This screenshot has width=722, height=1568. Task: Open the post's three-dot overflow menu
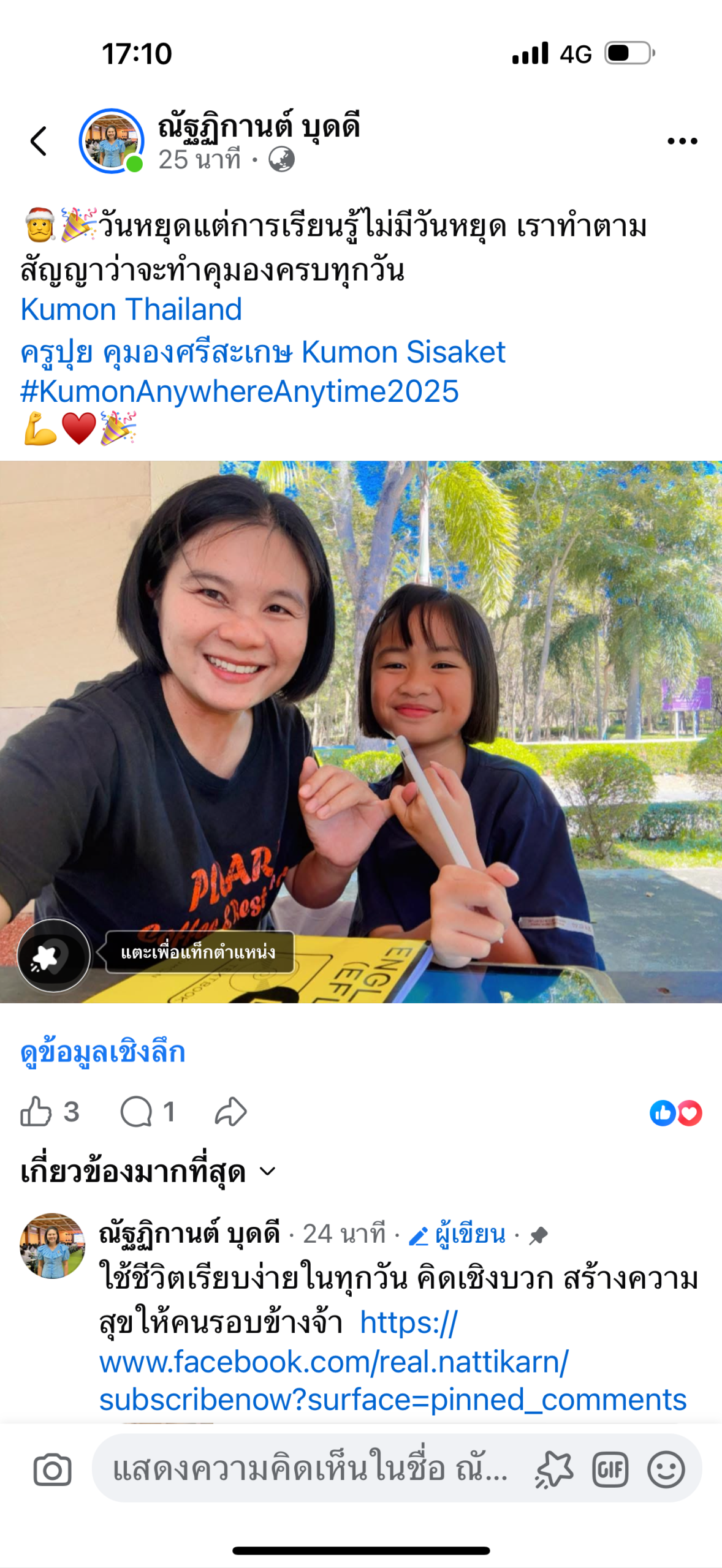pyautogui.click(x=682, y=141)
